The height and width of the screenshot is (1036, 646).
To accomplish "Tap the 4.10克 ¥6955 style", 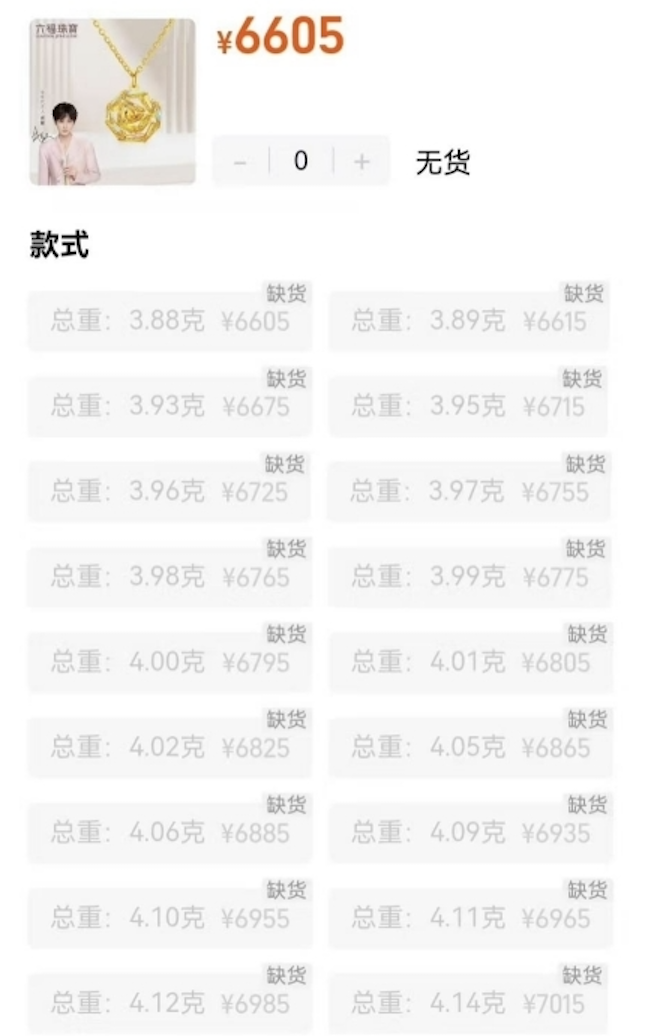I will coord(170,918).
